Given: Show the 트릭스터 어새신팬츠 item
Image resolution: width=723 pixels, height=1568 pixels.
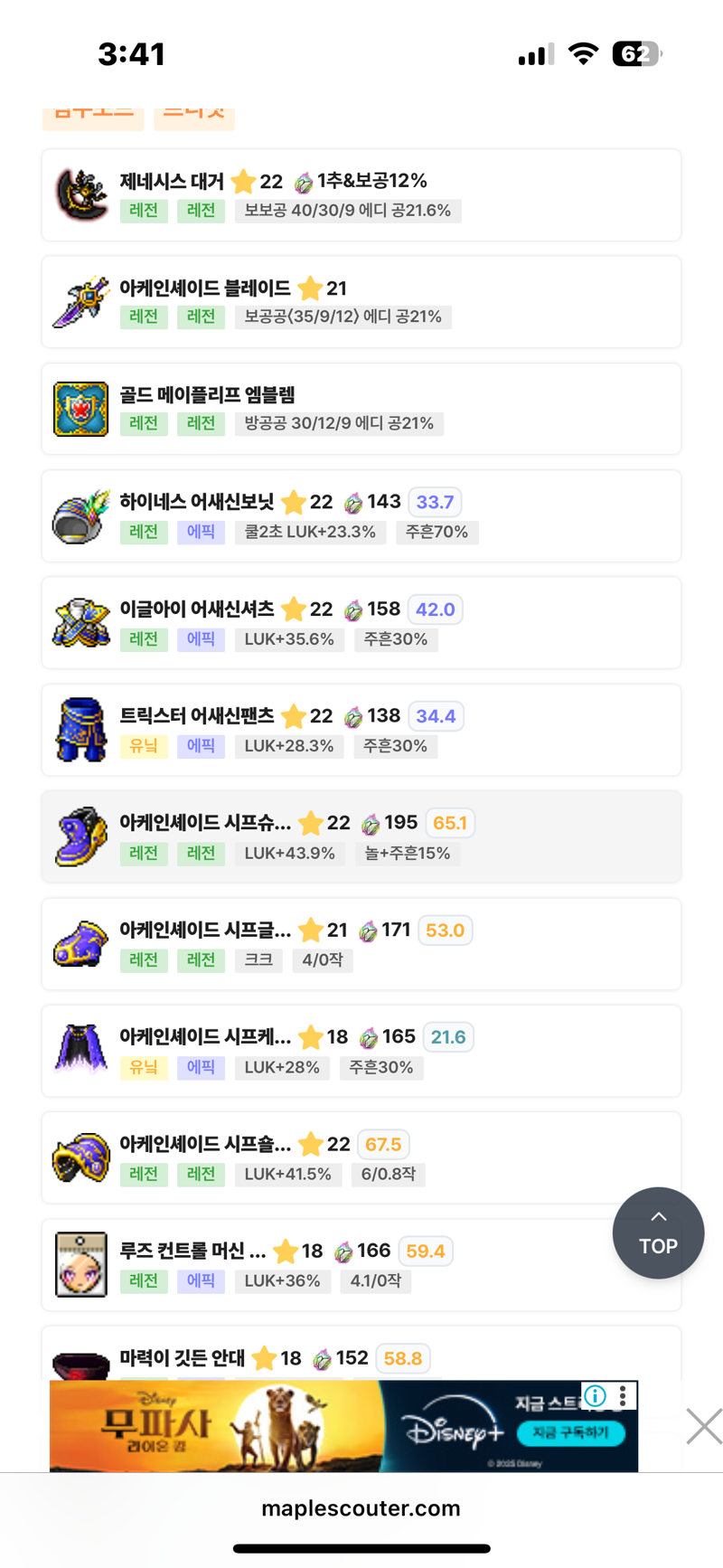Looking at the screenshot, I should point(361,730).
